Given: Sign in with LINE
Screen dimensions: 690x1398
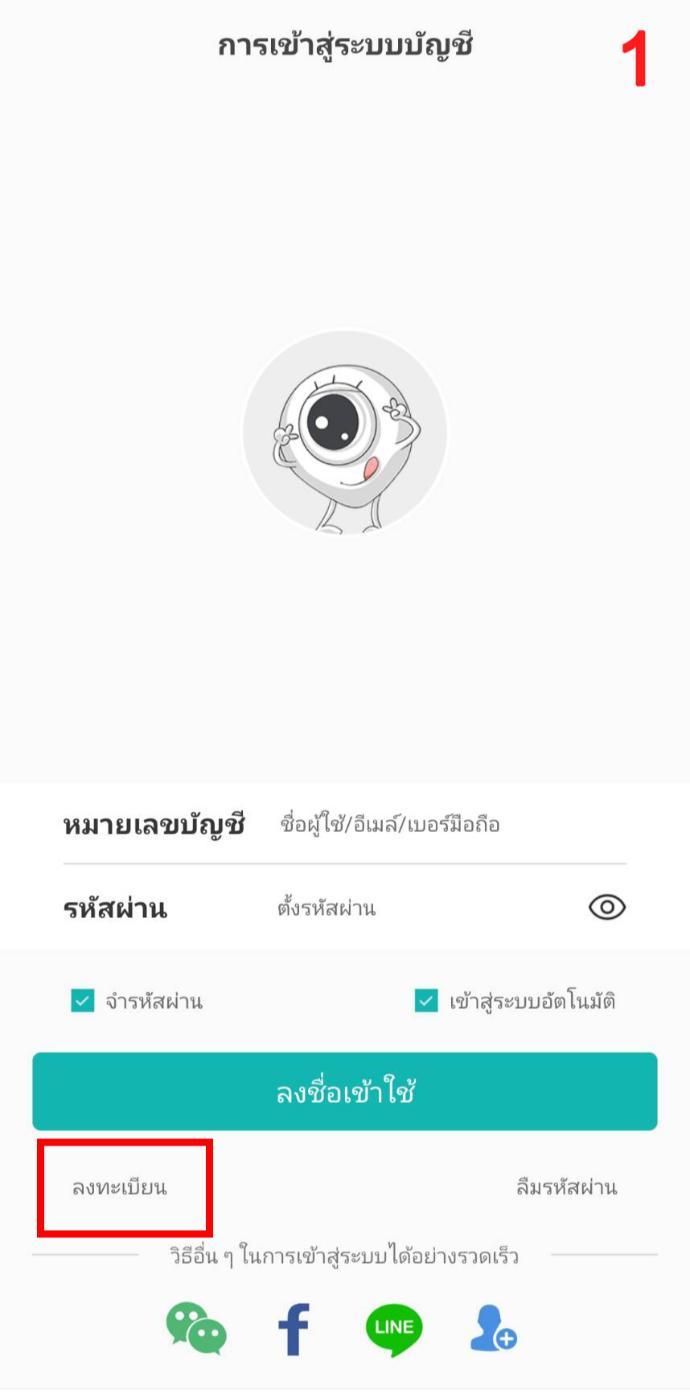Looking at the screenshot, I should tap(394, 1330).
